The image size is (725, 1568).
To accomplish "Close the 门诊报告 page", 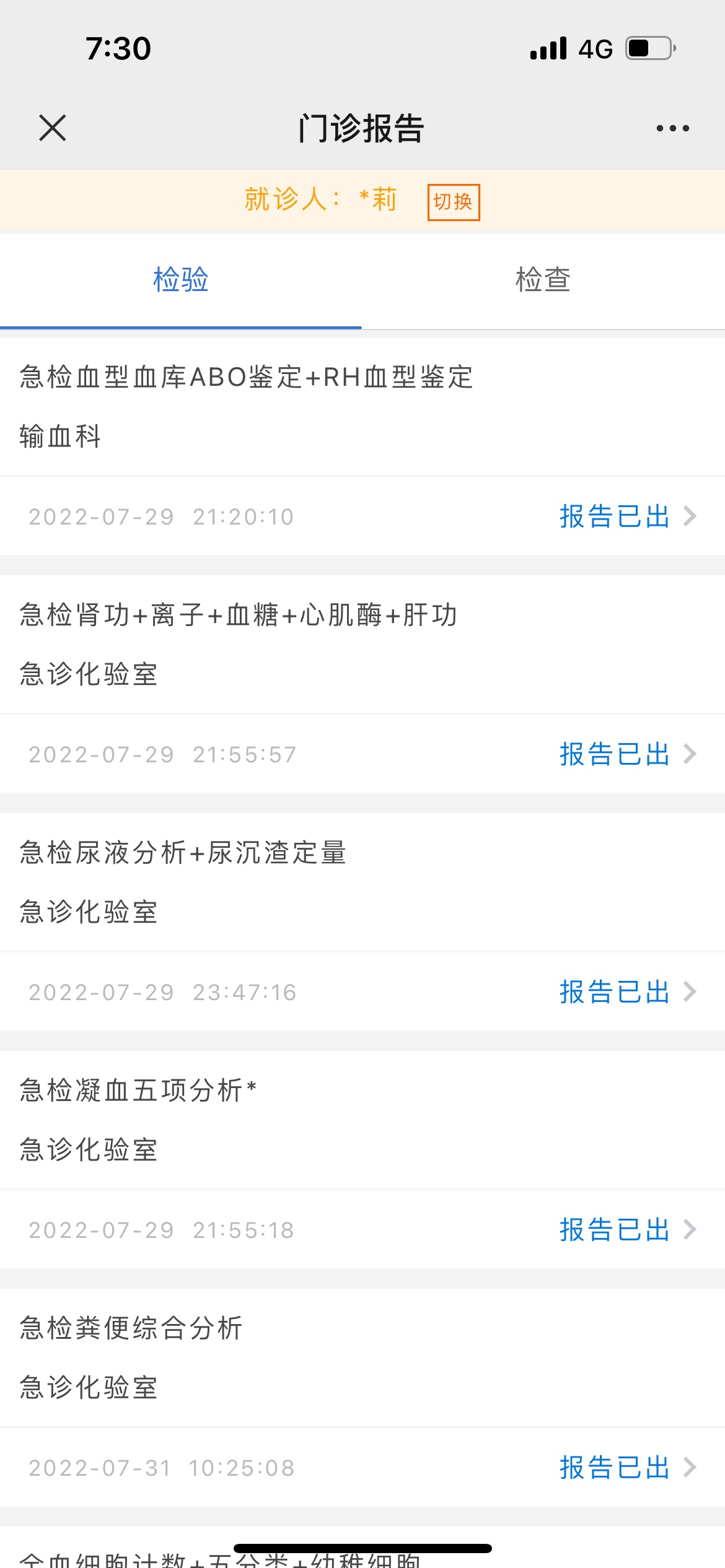I will pos(53,128).
